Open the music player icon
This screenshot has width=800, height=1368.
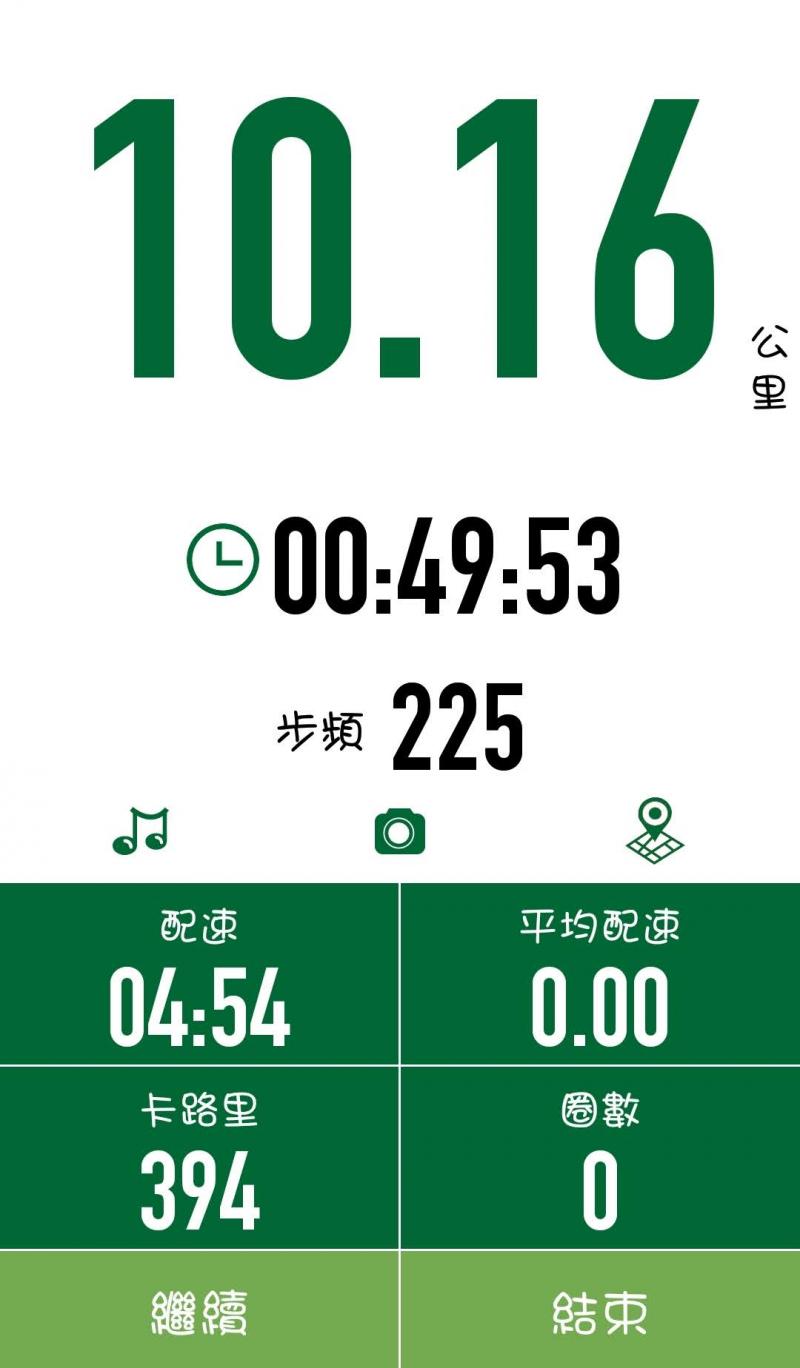tap(141, 830)
